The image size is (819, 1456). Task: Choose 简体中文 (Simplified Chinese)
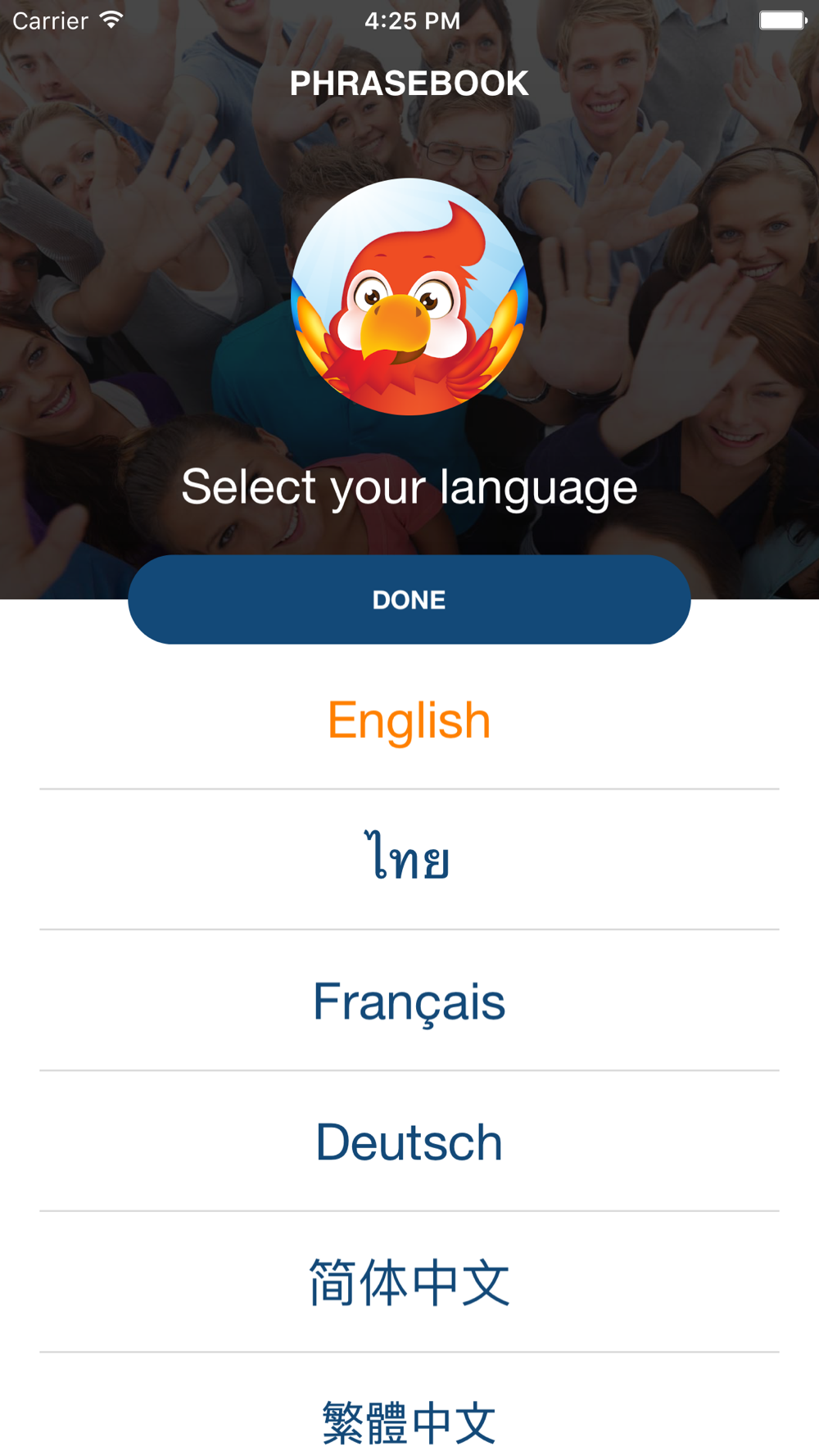tap(409, 1282)
